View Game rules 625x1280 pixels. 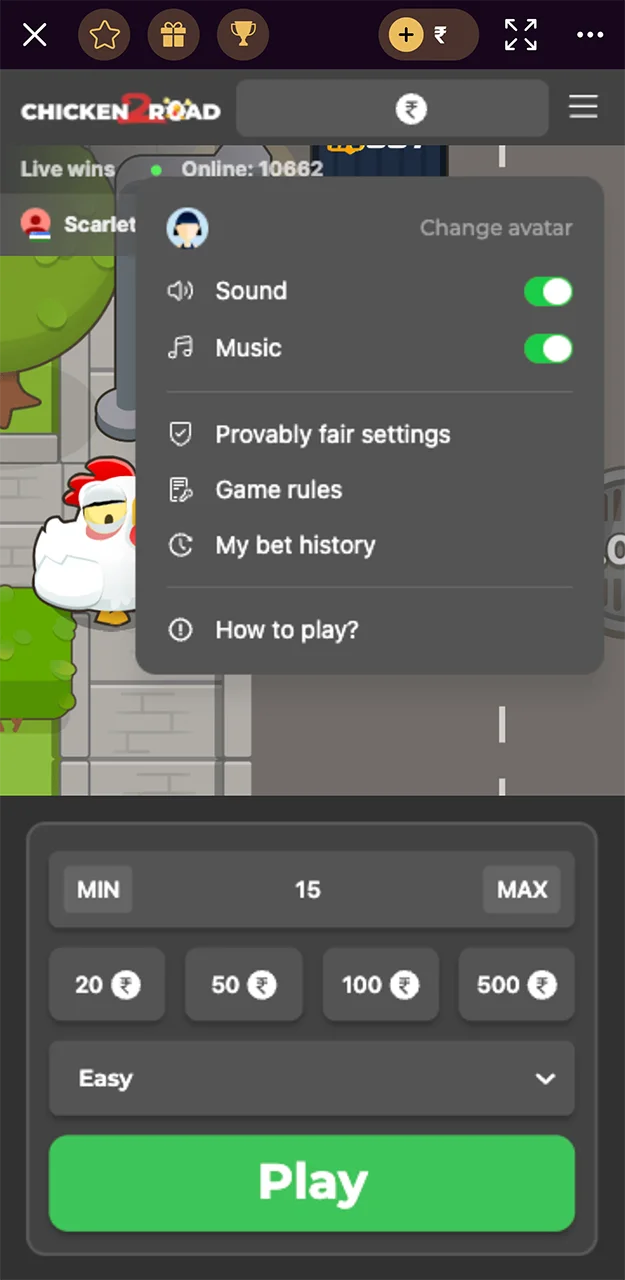(278, 490)
